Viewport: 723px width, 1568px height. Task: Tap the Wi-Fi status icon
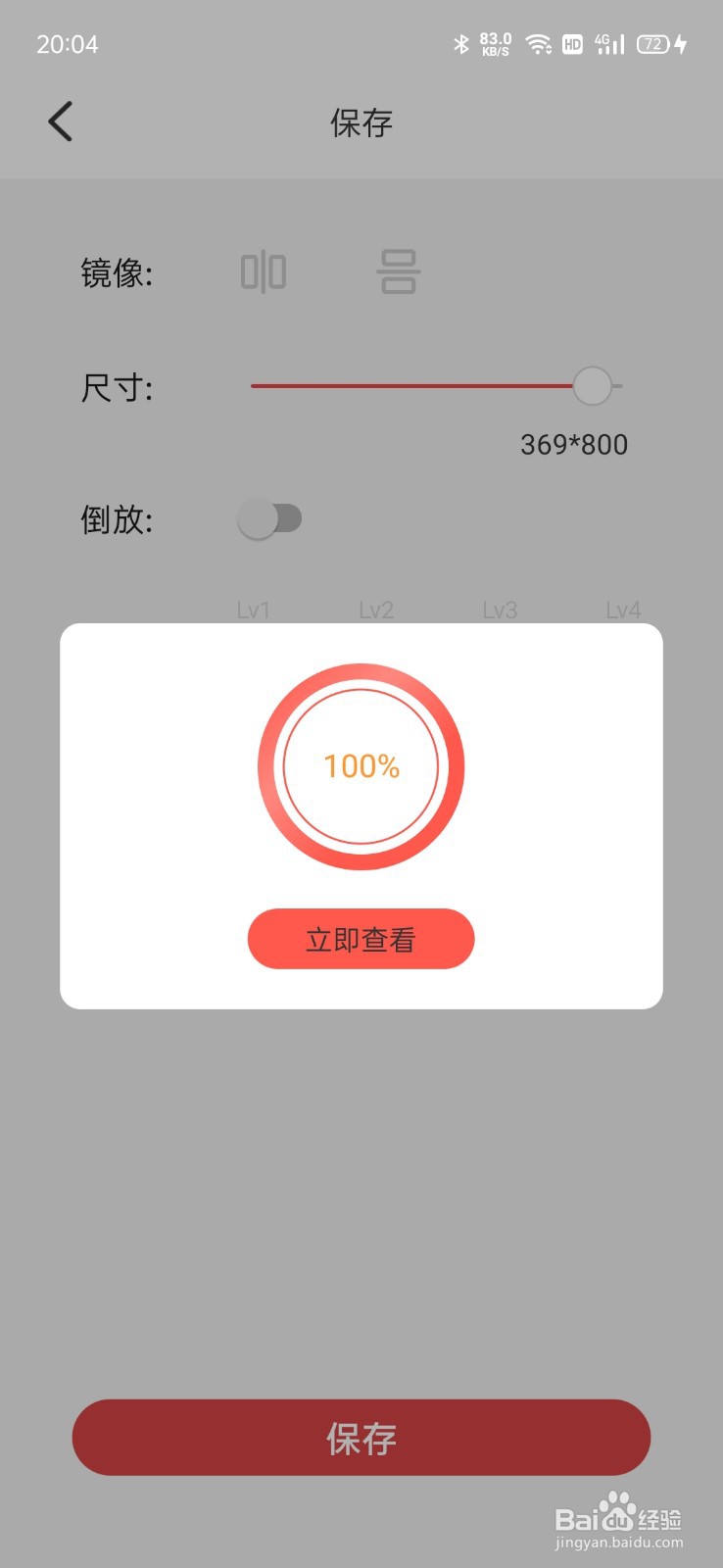pyautogui.click(x=537, y=44)
